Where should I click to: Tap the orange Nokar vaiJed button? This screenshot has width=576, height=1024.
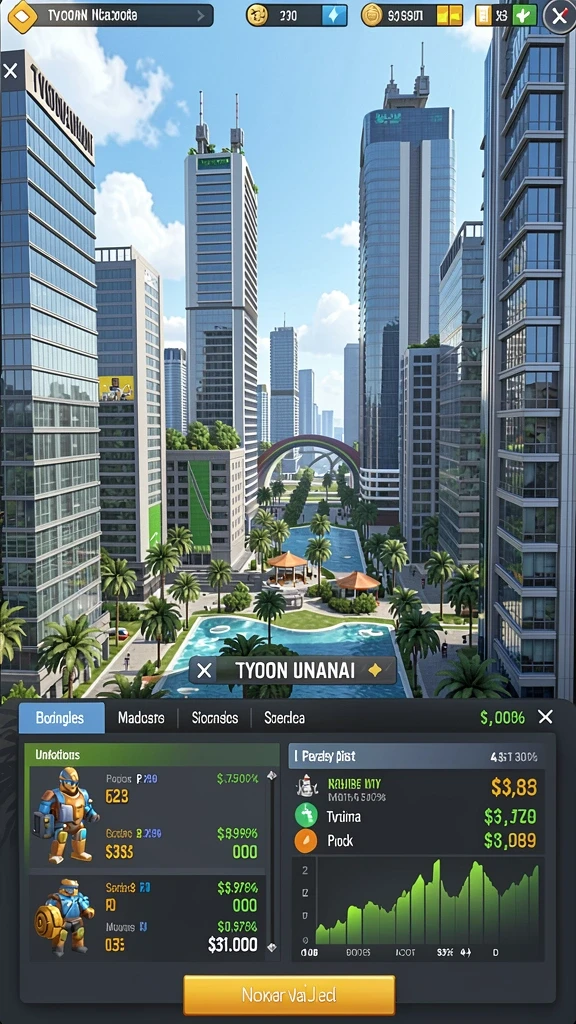pos(289,995)
